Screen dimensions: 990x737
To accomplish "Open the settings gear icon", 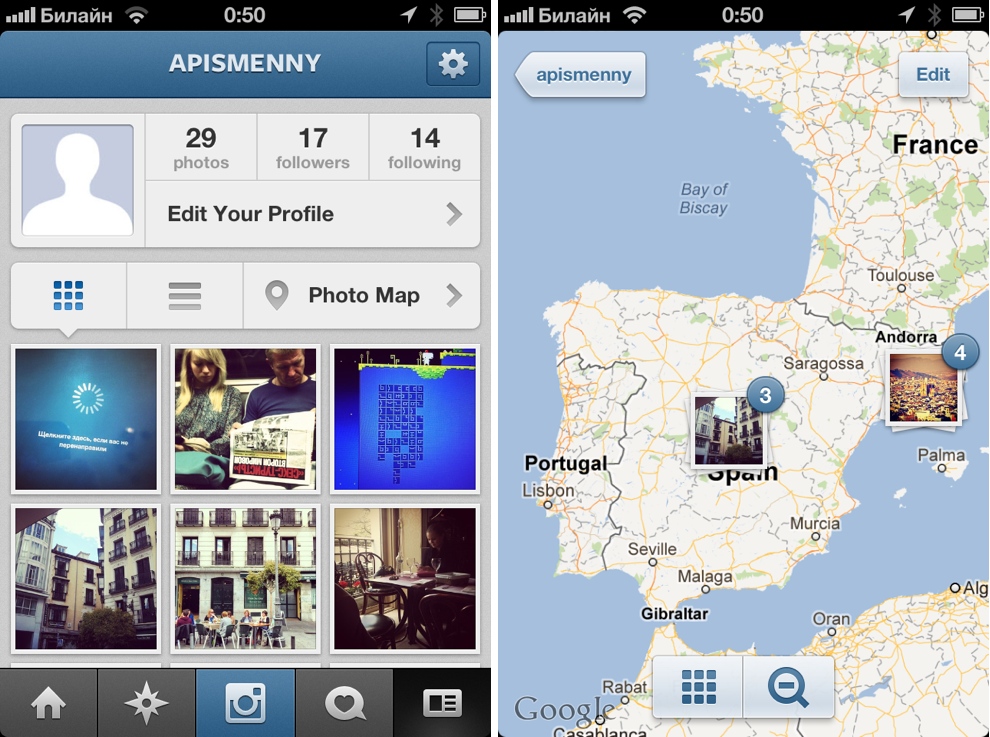I will tap(453, 64).
